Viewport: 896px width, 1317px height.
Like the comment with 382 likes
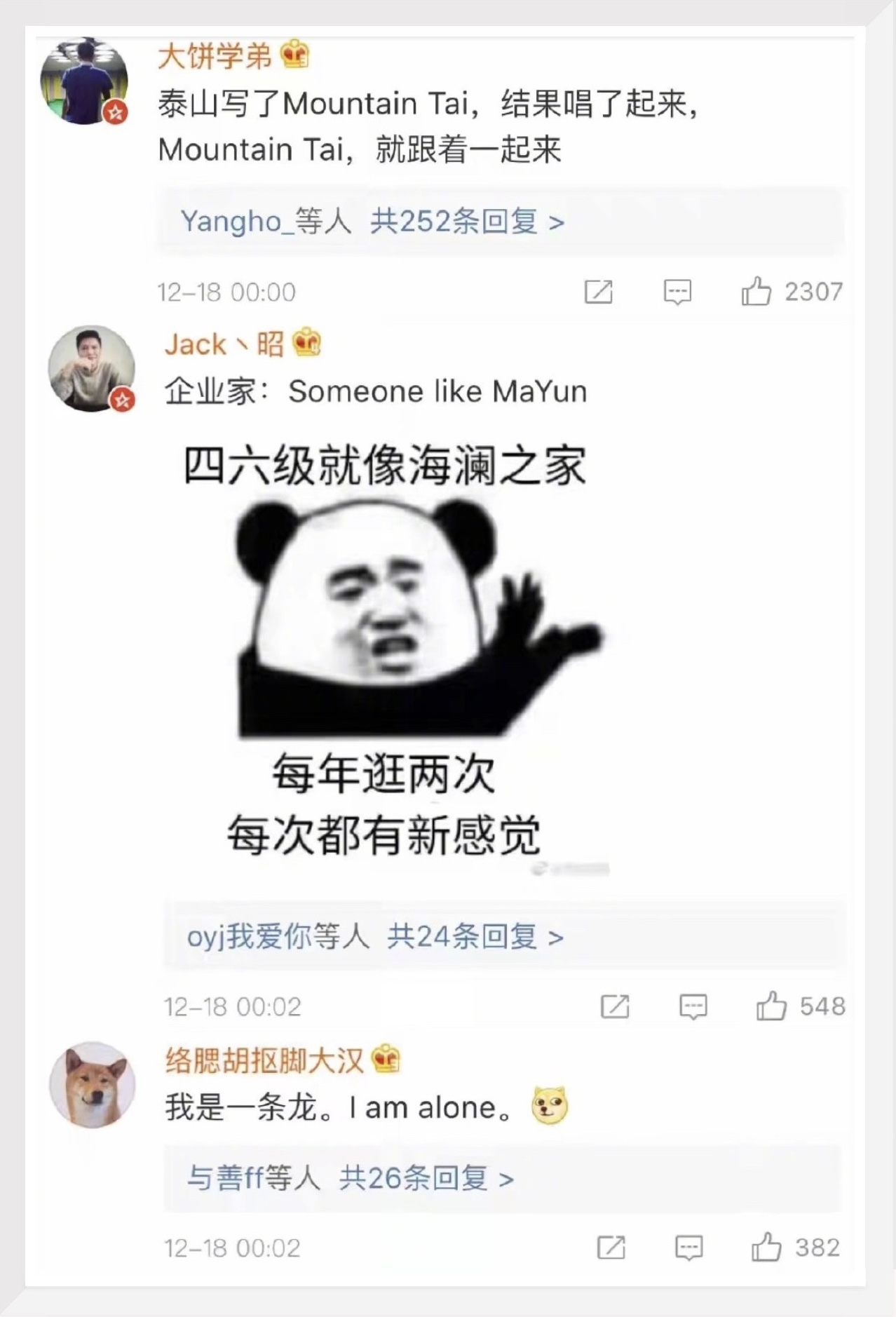tap(766, 1248)
